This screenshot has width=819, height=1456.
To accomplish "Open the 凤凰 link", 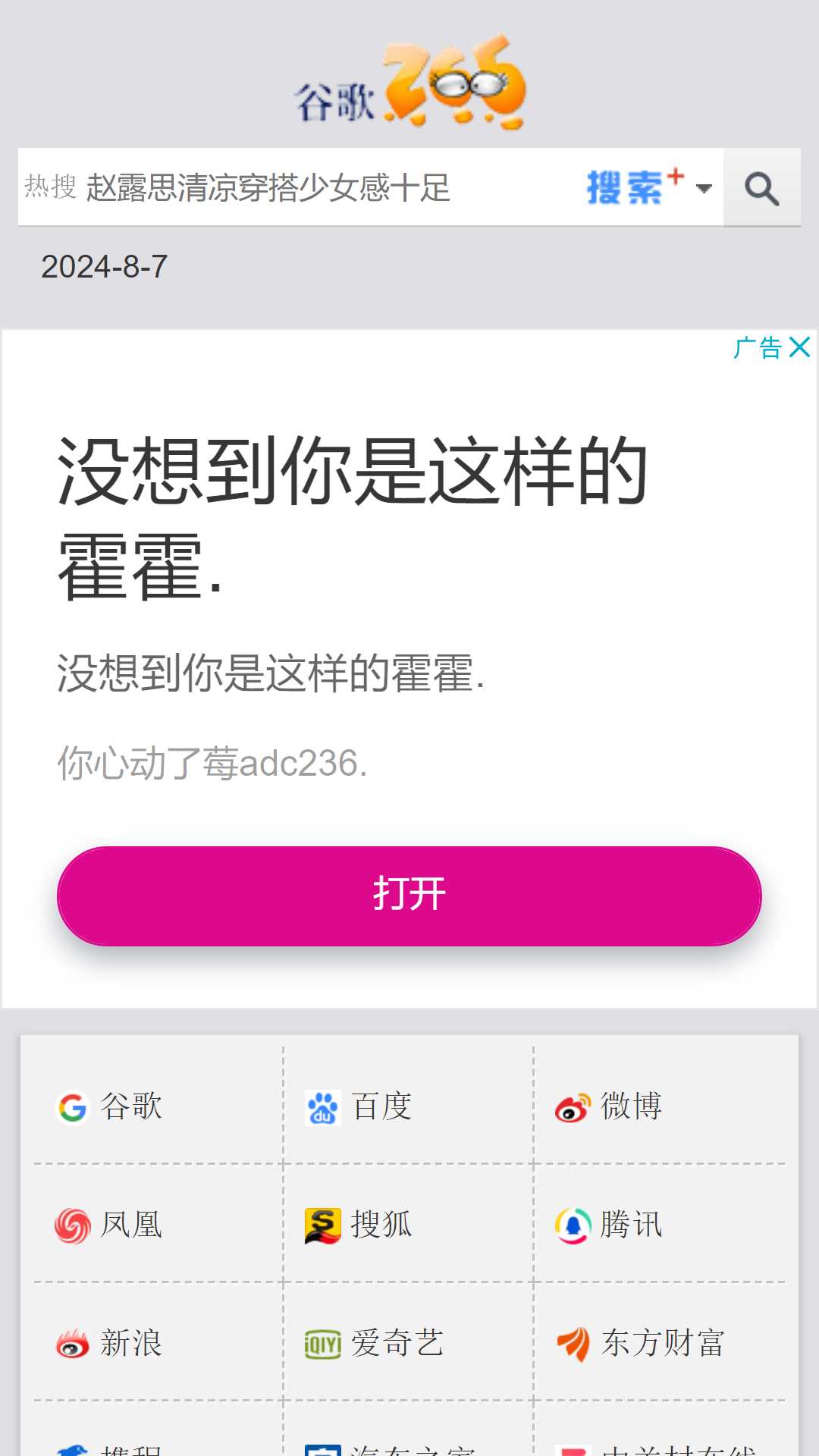I will pyautogui.click(x=111, y=1225).
